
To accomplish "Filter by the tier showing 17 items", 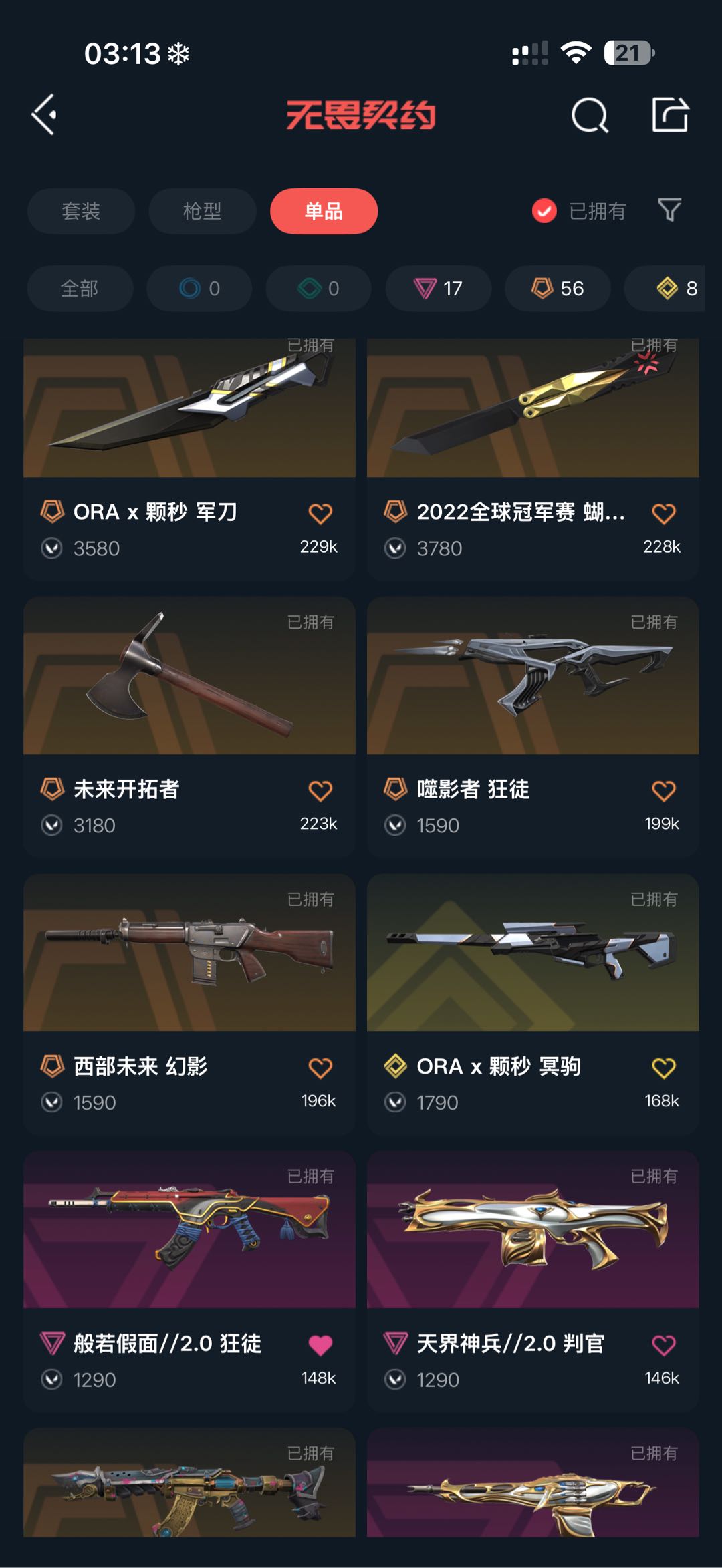I will (x=438, y=289).
